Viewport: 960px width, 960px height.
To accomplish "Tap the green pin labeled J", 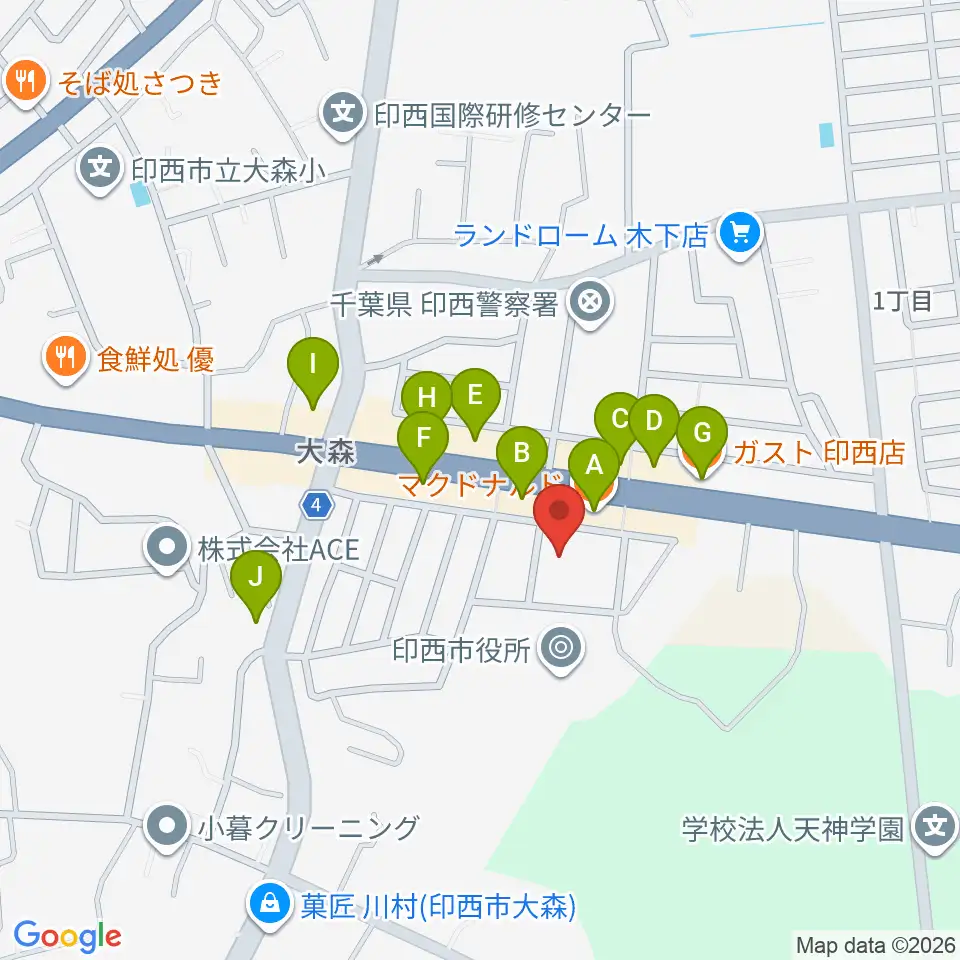I will tap(256, 584).
